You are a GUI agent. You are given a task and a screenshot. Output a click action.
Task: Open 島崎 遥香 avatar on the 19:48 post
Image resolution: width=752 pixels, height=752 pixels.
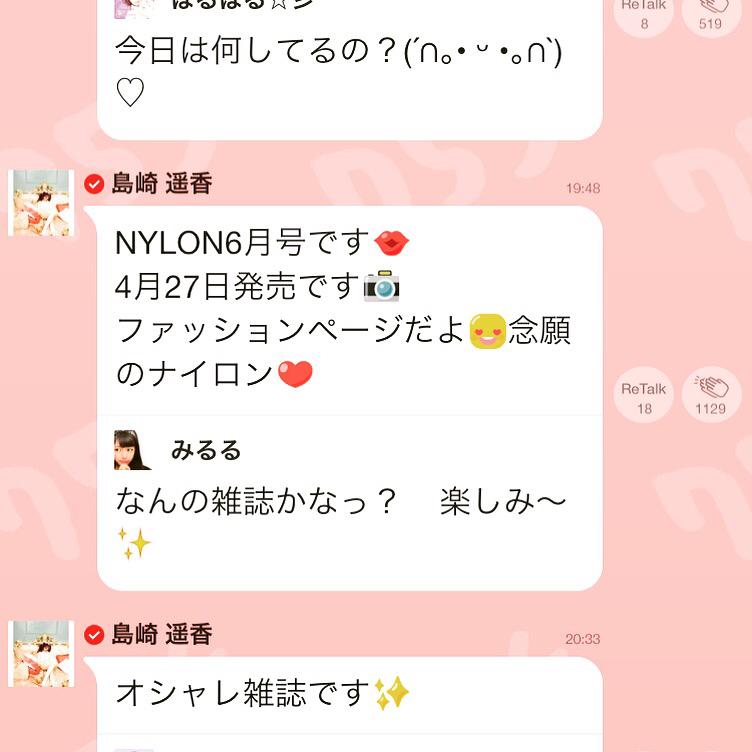point(41,203)
